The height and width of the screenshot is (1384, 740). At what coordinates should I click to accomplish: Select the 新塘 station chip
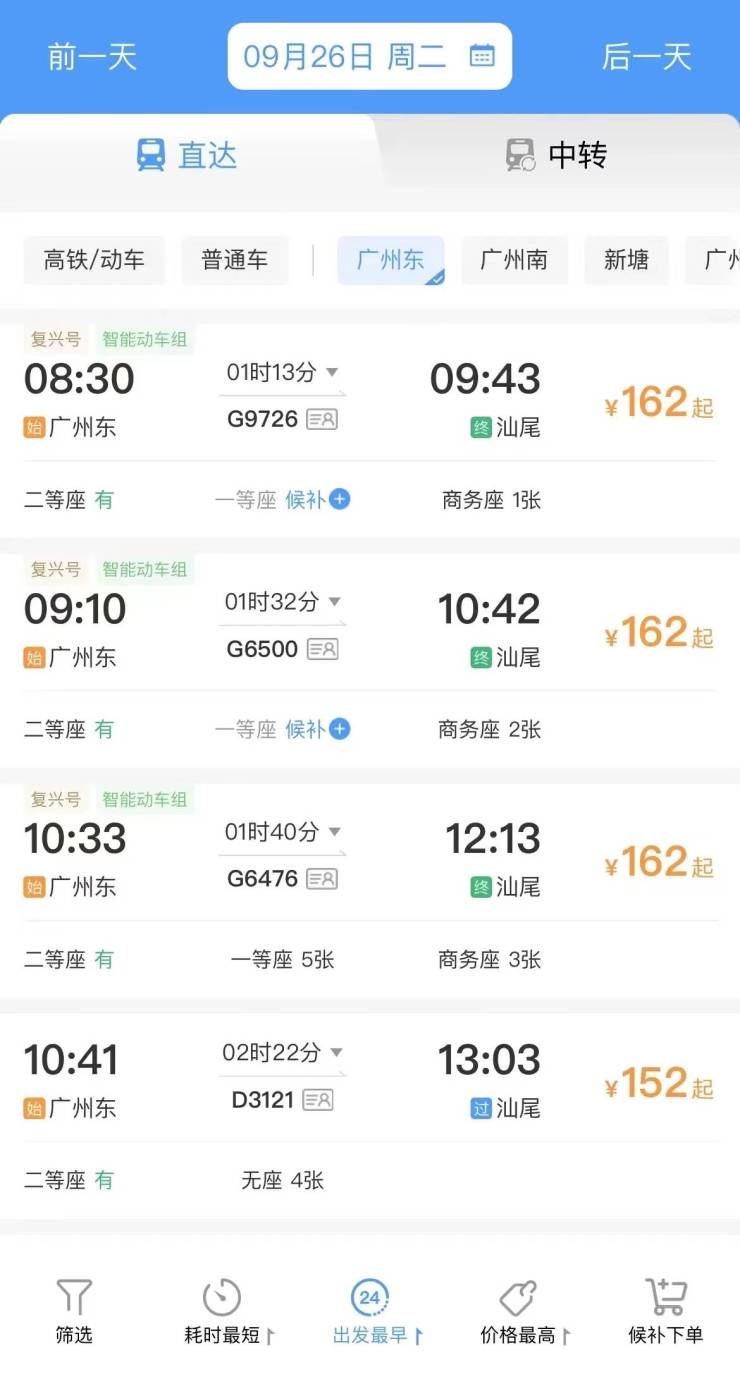626,260
